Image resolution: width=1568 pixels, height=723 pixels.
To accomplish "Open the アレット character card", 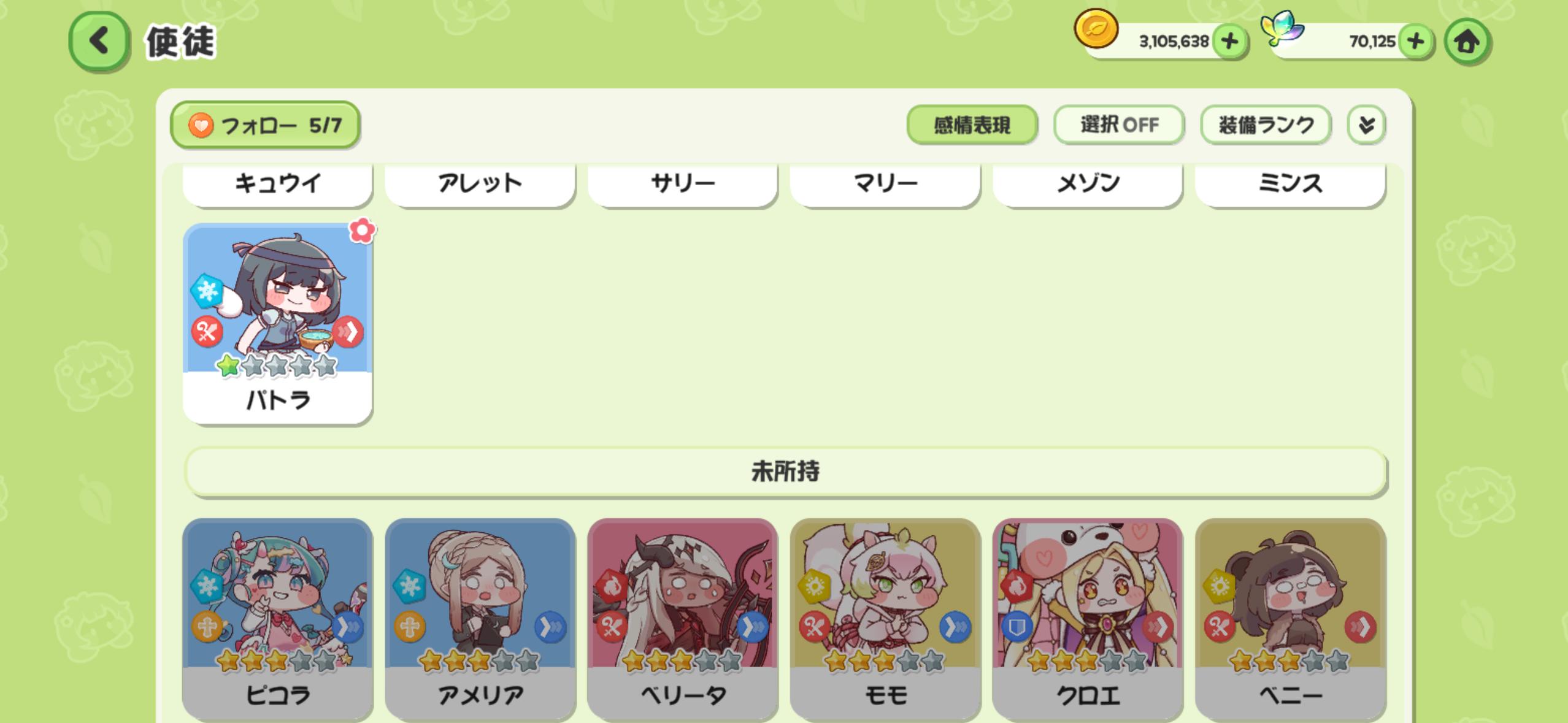I will [x=480, y=183].
